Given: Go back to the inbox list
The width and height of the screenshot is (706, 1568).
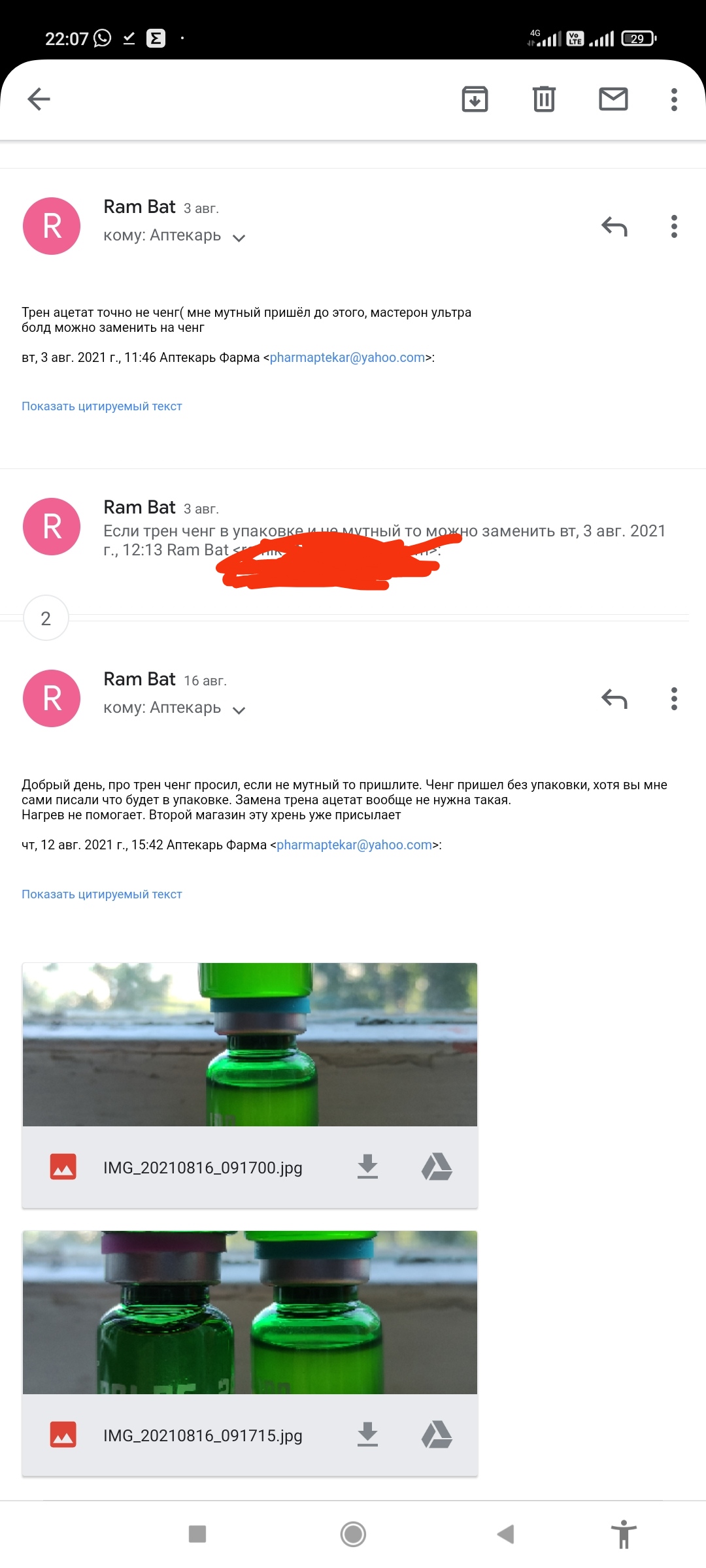Looking at the screenshot, I should click(x=39, y=99).
